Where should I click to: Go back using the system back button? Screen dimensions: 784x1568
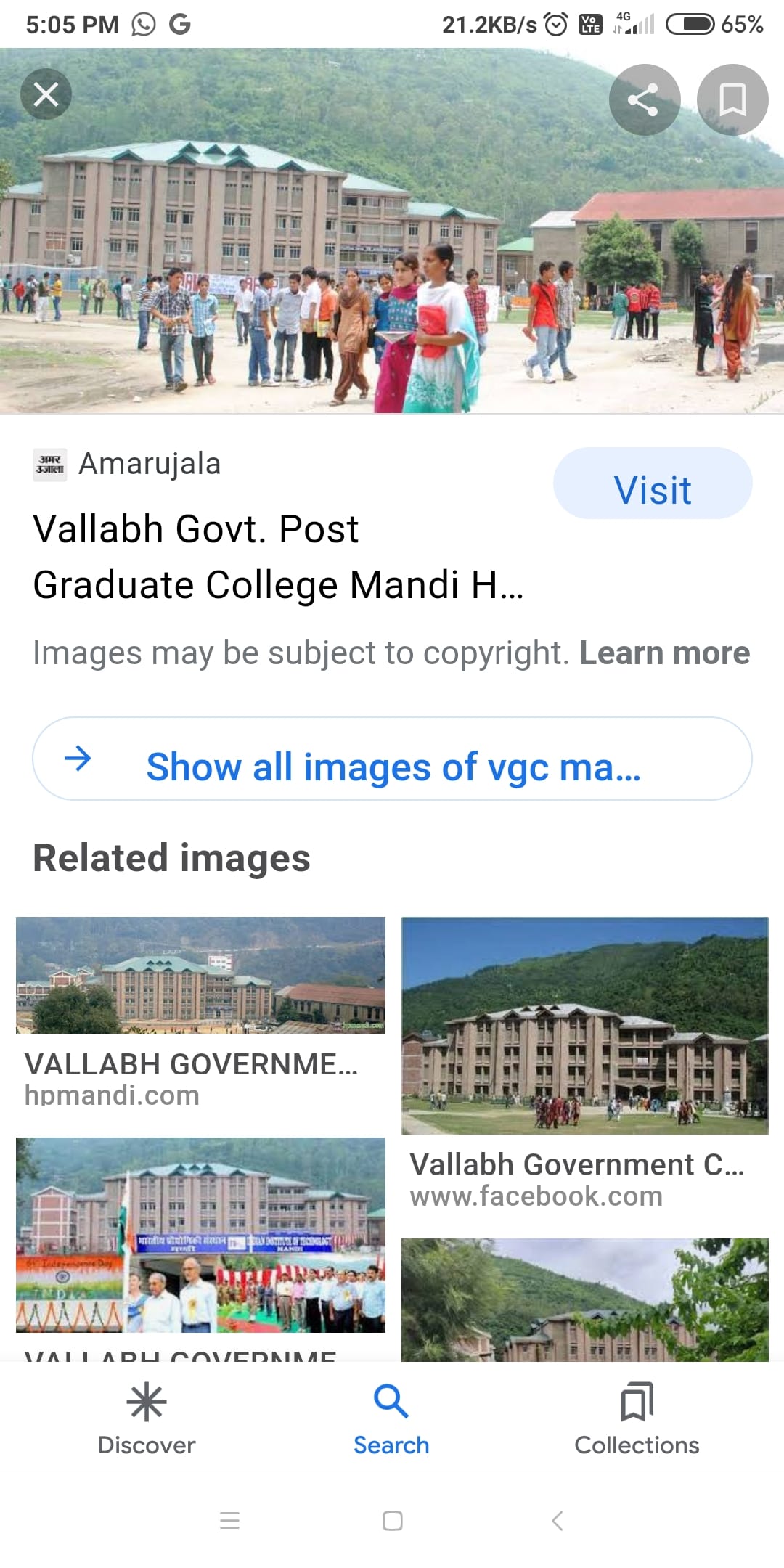click(x=557, y=1520)
